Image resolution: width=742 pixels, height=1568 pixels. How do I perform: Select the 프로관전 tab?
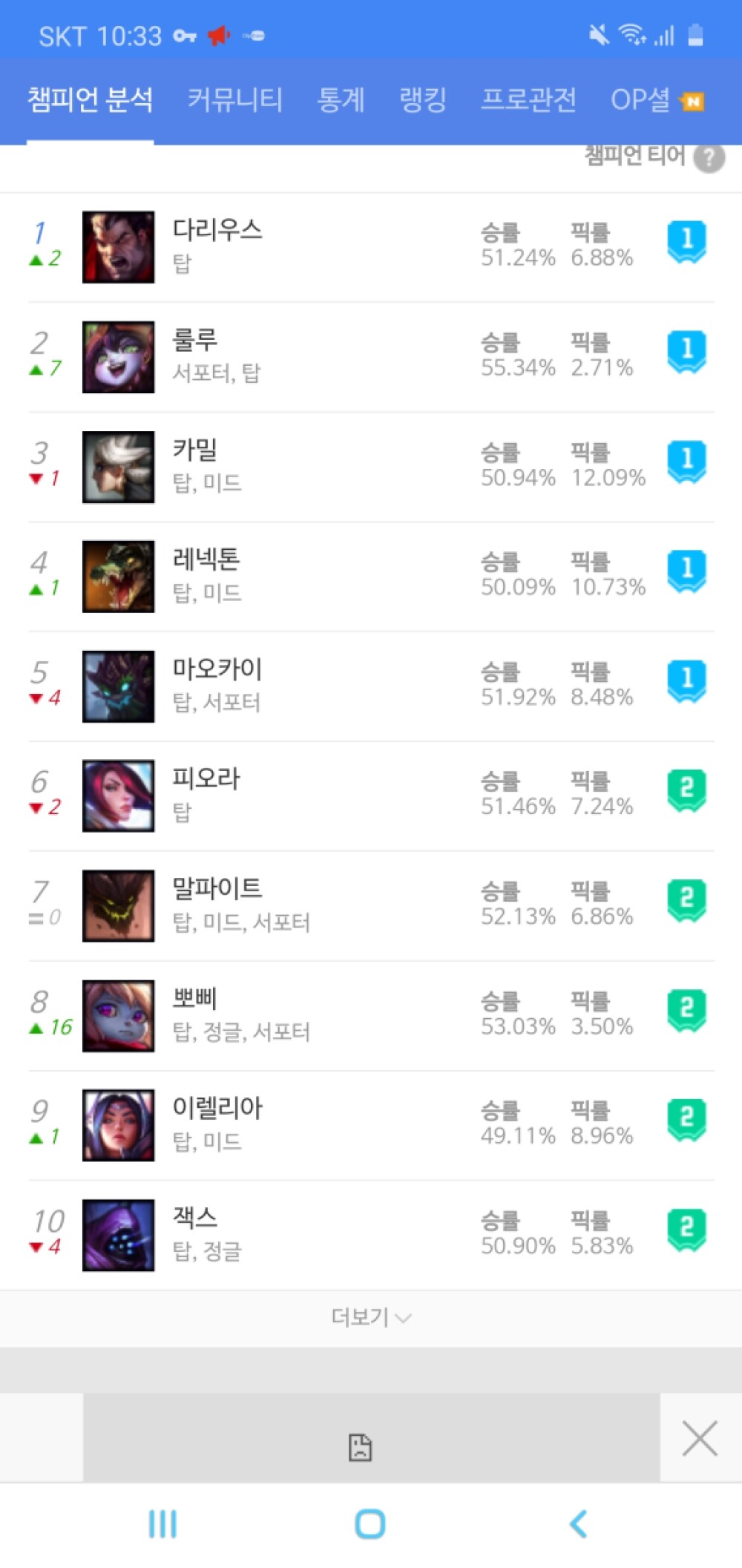[528, 99]
